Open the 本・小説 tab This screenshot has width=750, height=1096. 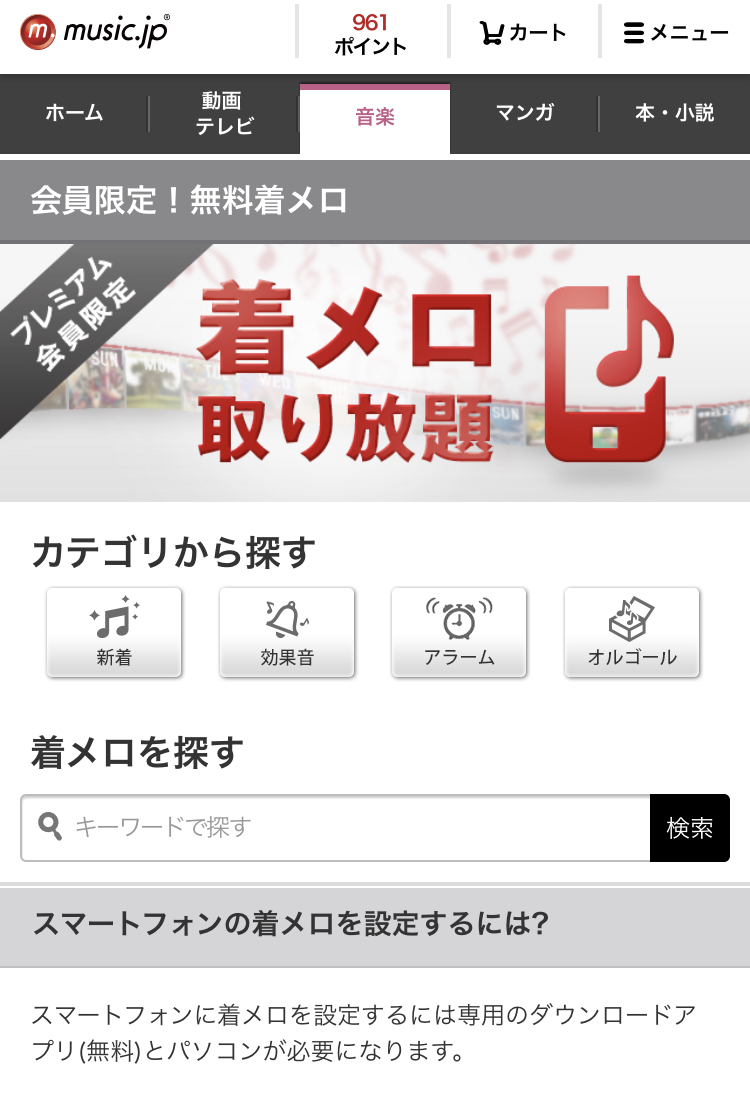tap(674, 113)
